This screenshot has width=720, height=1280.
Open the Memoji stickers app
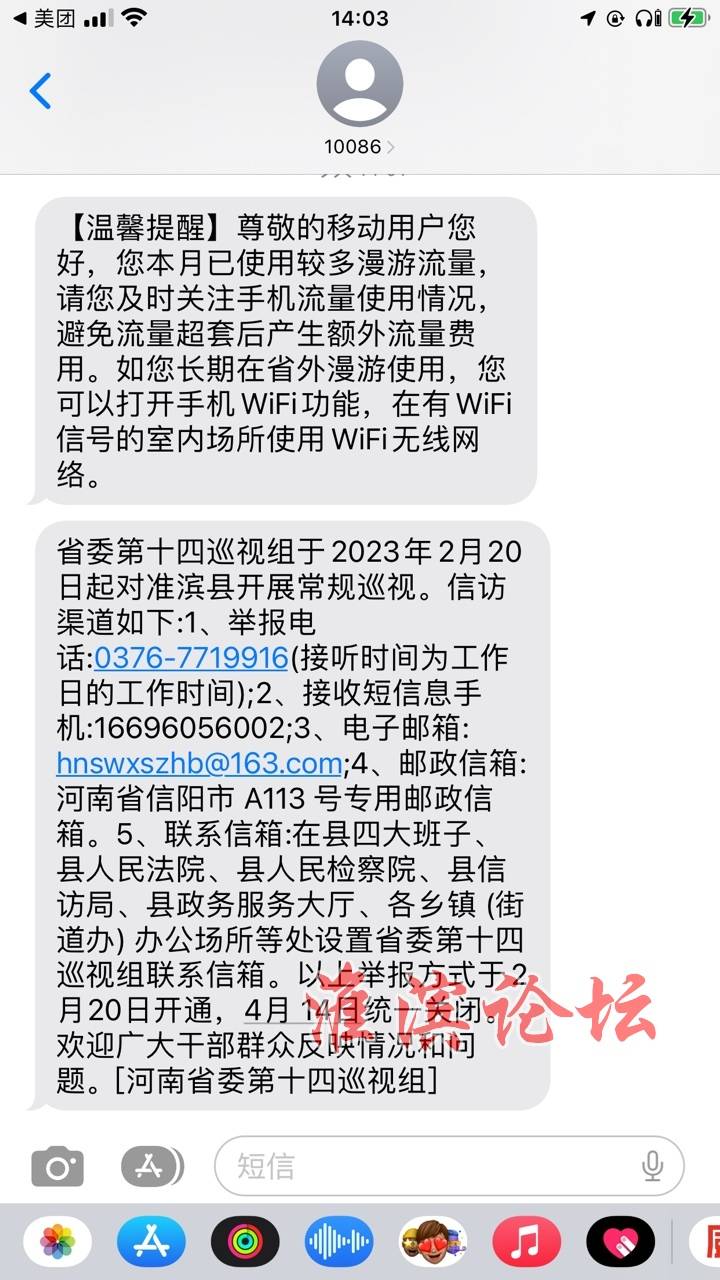click(433, 1242)
